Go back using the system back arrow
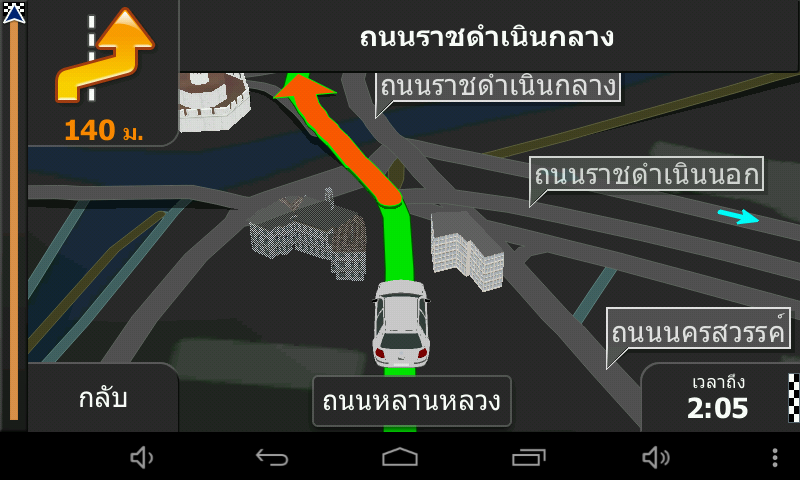Screen dimensions: 800x480 [271, 457]
